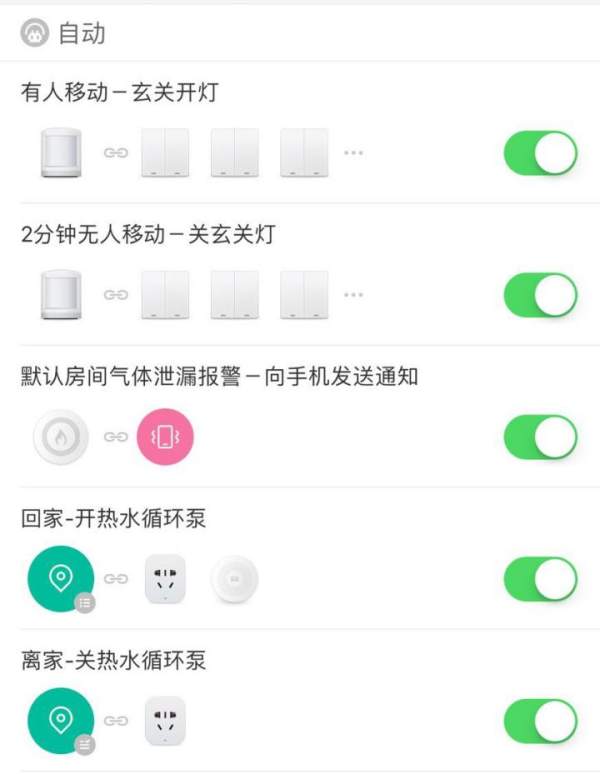Open the 2分钟无人移动－关玄关灯 automation
Viewport: 600px width, 774px height.
[x=148, y=235]
